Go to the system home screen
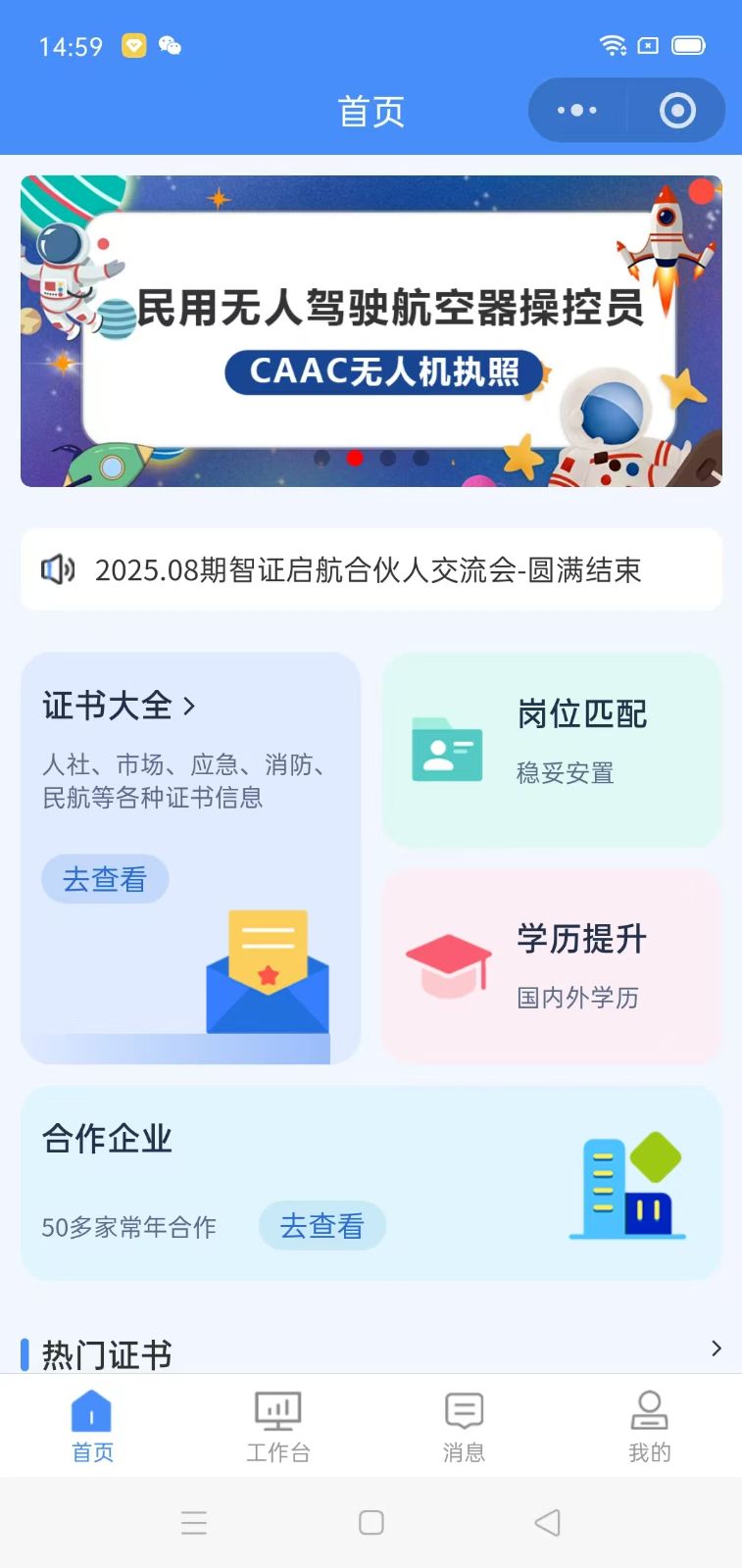Viewport: 742px width, 1568px height. pos(371,1522)
